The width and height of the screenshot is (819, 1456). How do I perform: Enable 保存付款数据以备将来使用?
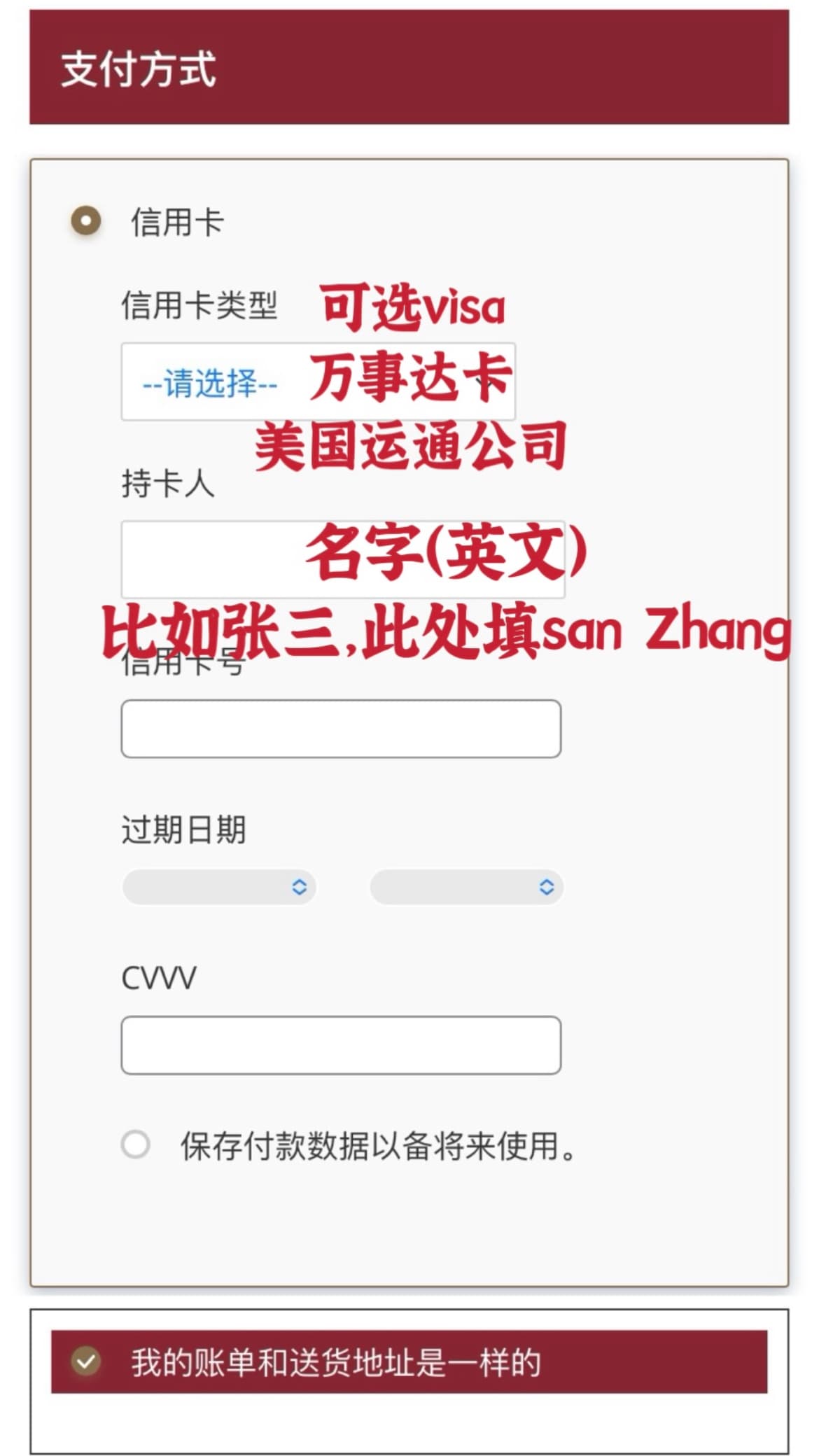(135, 1145)
